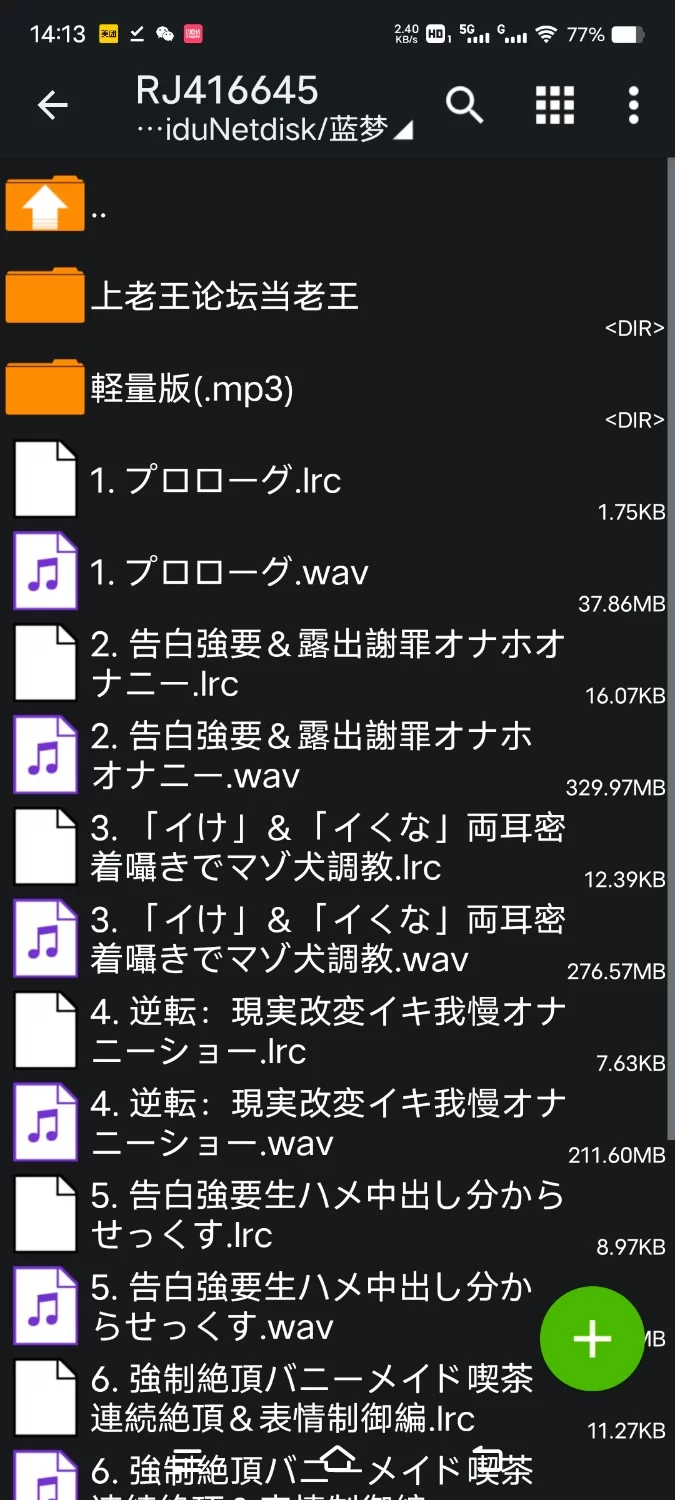
Task: Open the three-dot overflow menu
Action: pos(633,105)
